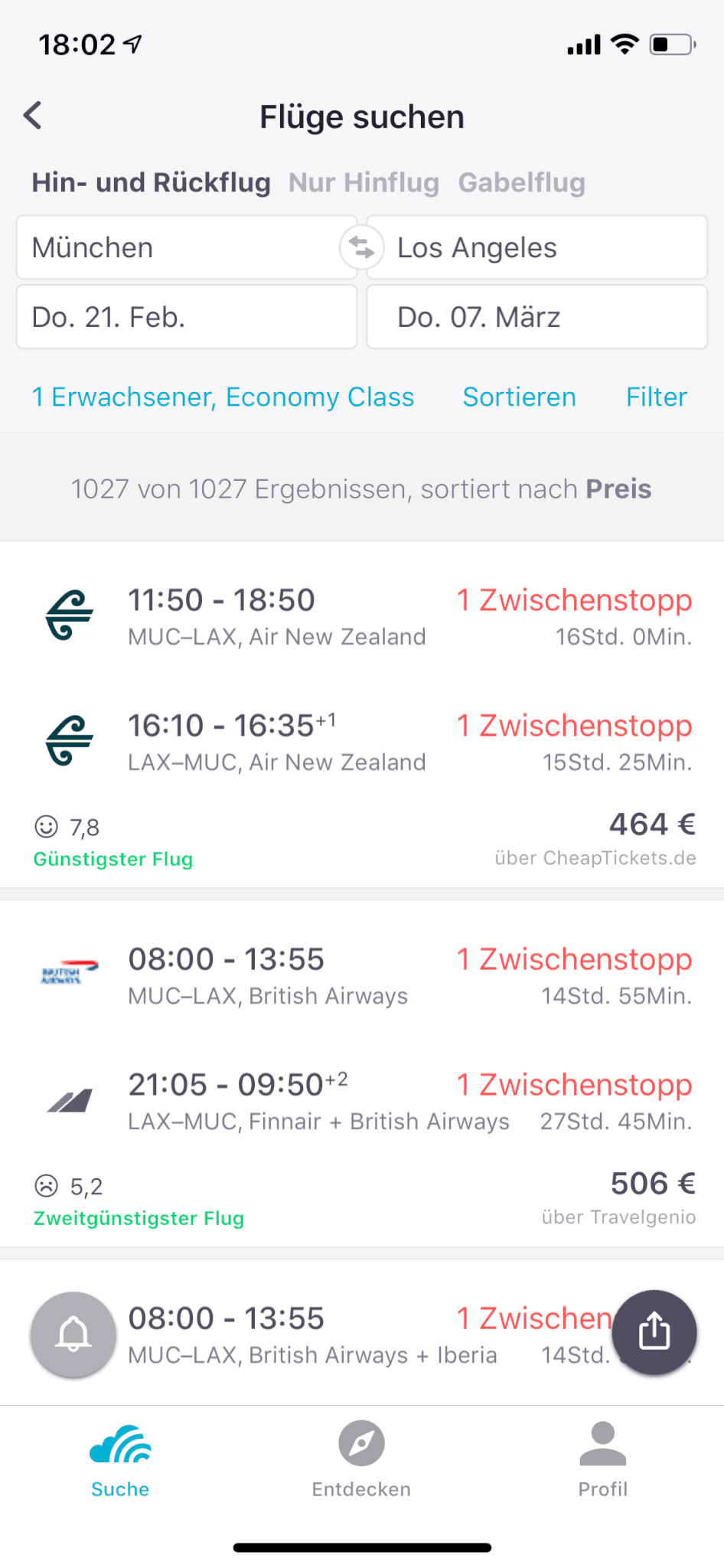
Task: Change the outbound date Do. 21. Feb.
Action: tap(186, 317)
